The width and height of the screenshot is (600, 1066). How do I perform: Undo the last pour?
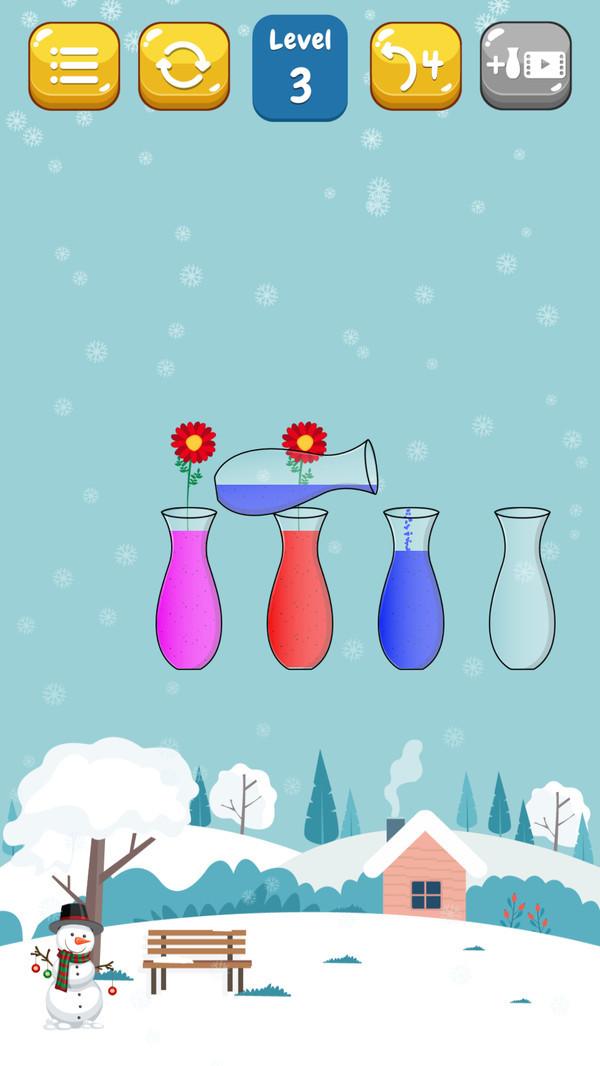pos(416,66)
